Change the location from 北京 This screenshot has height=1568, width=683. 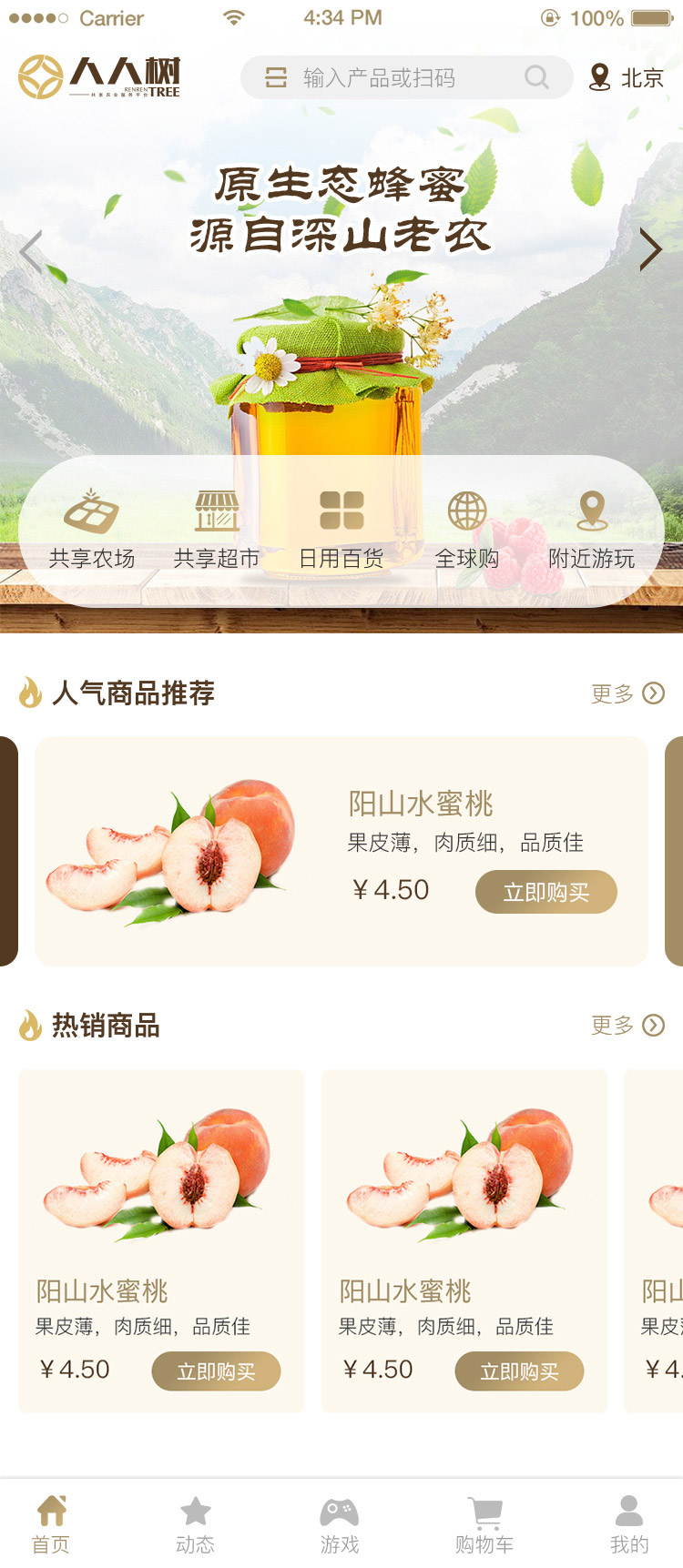click(627, 77)
